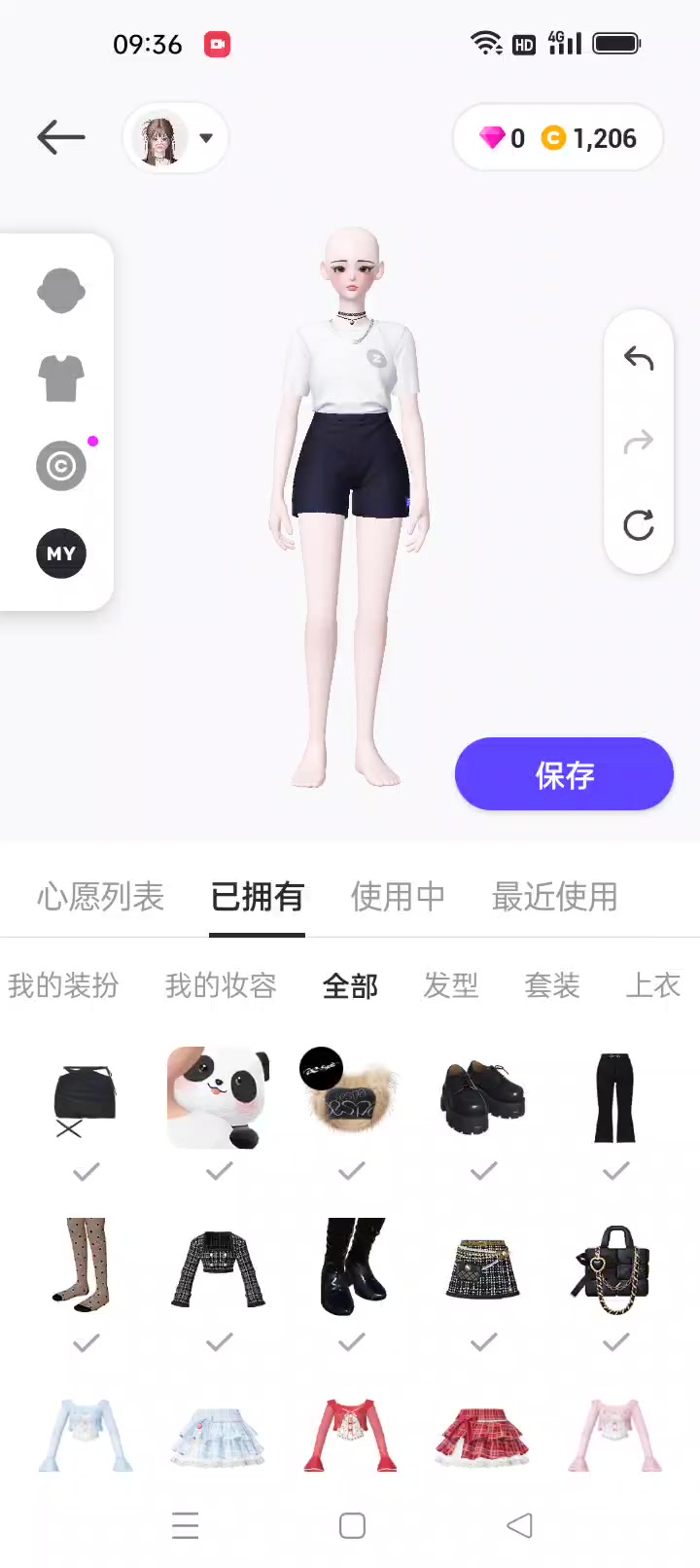Go back using the system navigation triangle
Screen dimensions: 700x1568
(520, 1525)
